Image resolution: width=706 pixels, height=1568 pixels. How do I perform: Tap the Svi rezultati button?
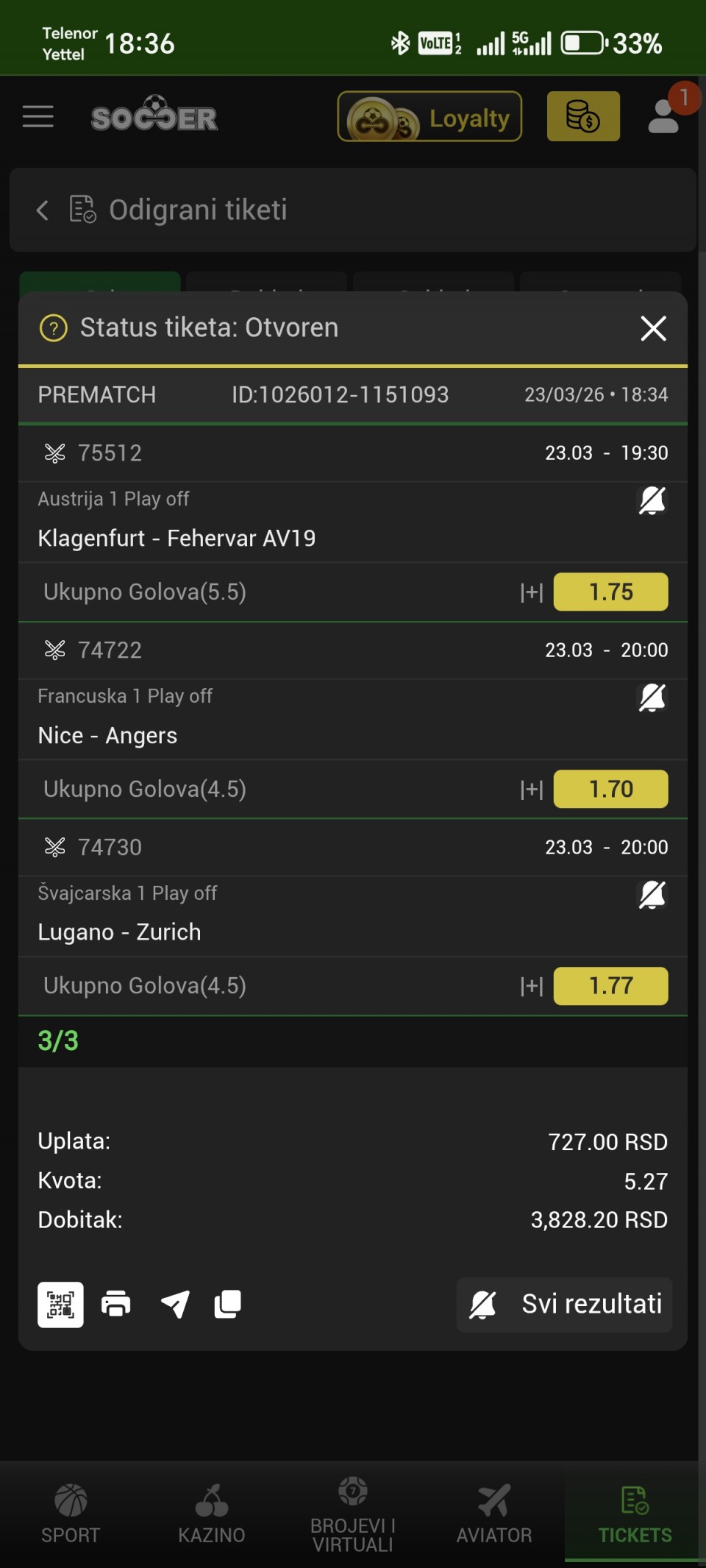565,1305
